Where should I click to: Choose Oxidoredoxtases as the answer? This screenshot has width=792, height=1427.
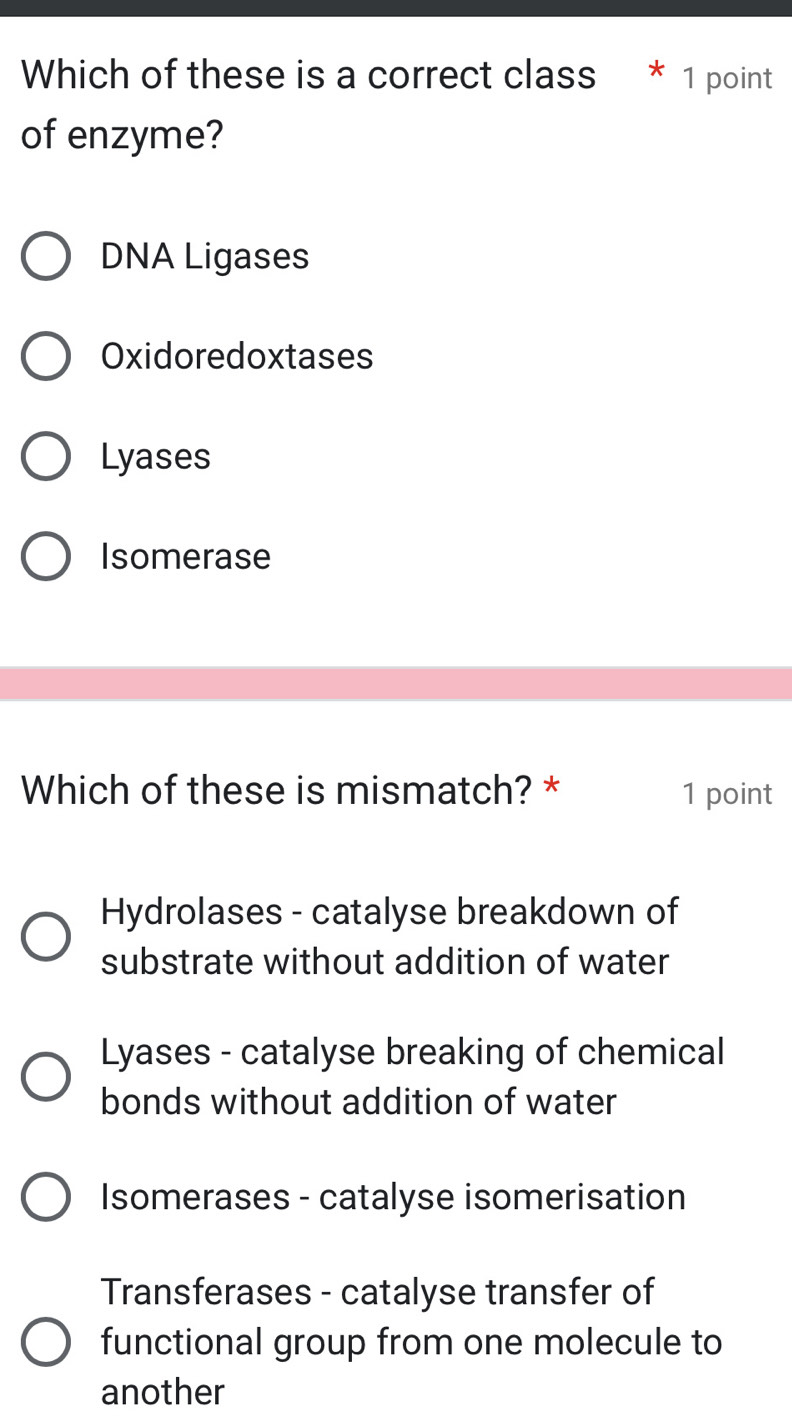[x=45, y=356]
